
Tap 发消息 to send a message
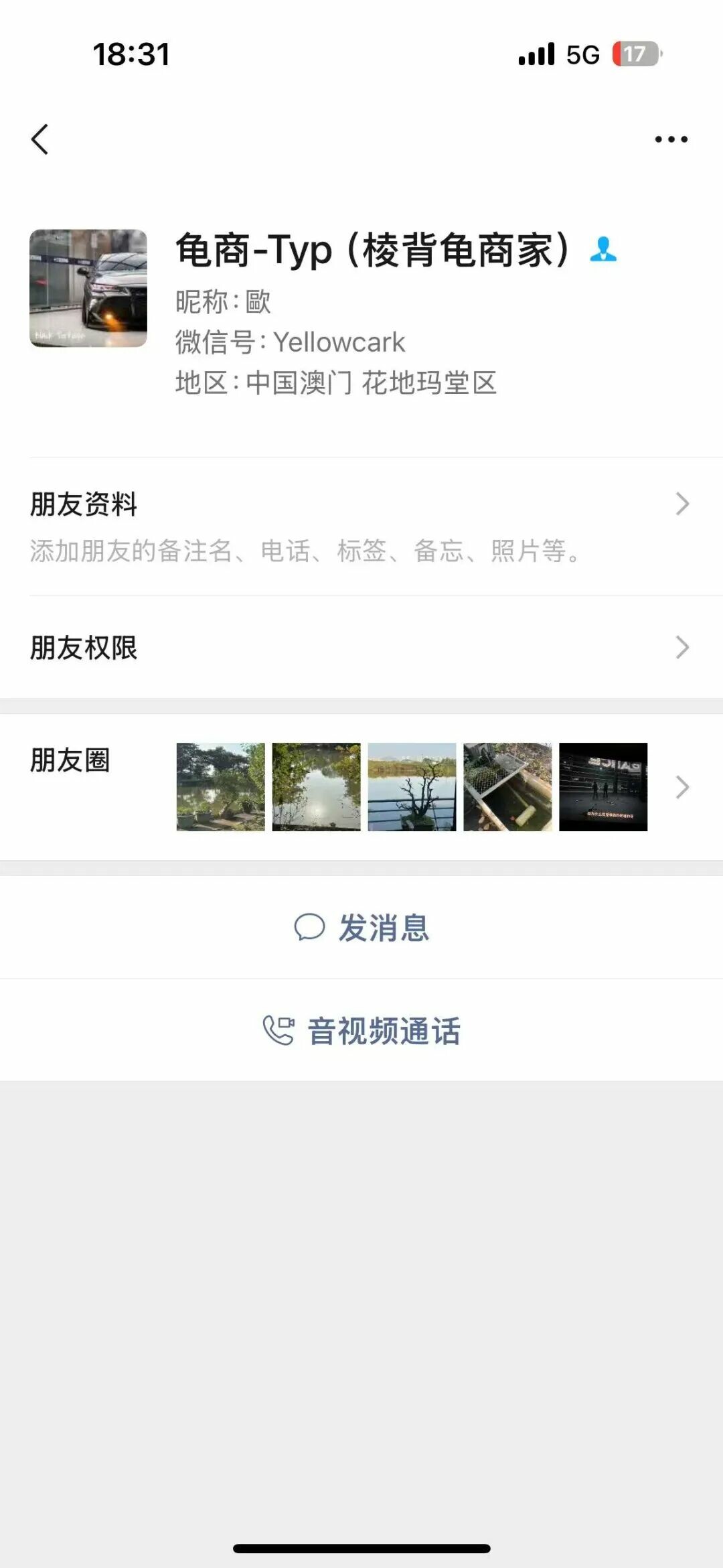[361, 928]
